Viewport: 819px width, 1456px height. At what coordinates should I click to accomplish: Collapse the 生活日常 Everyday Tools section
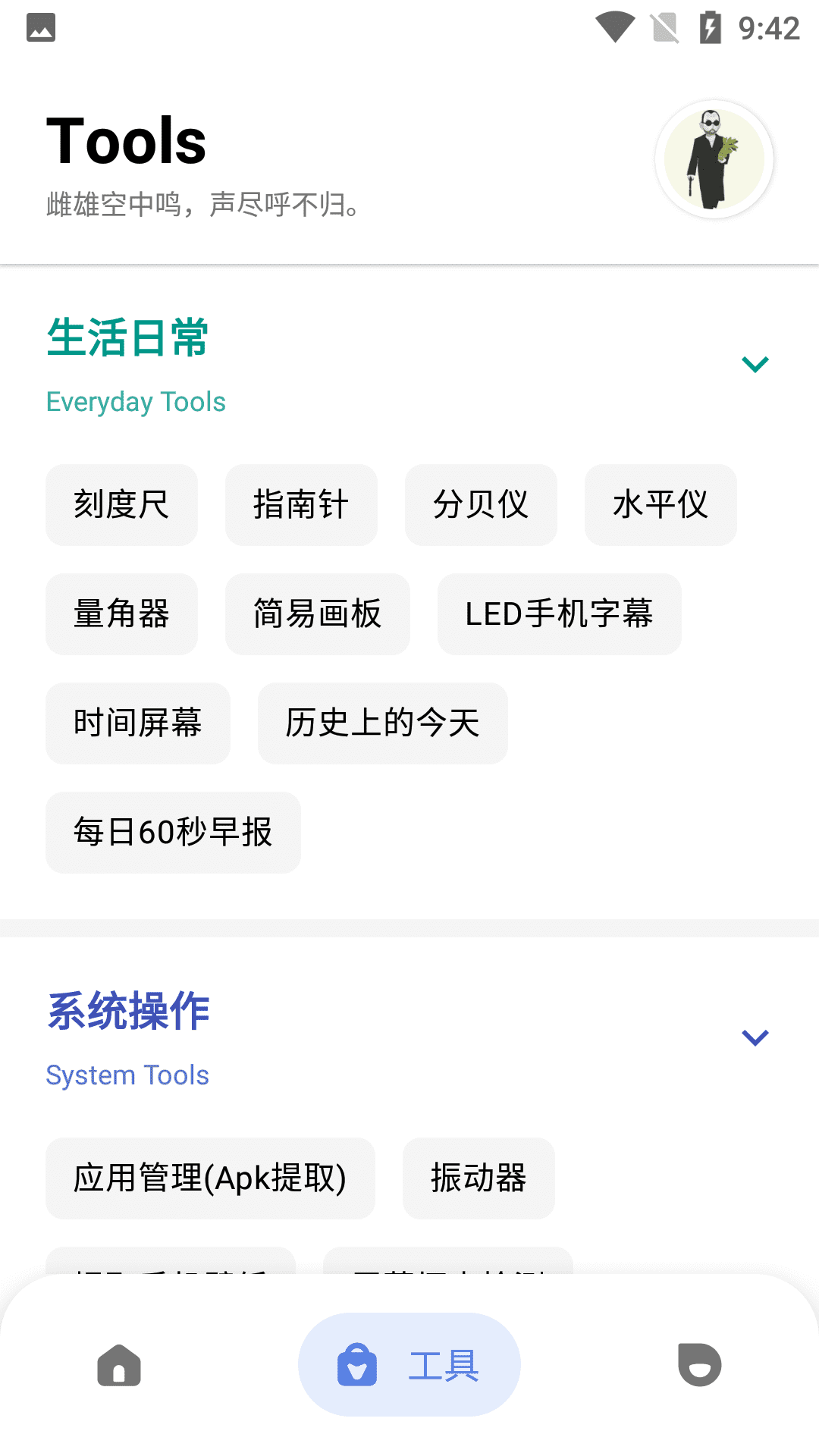[755, 365]
